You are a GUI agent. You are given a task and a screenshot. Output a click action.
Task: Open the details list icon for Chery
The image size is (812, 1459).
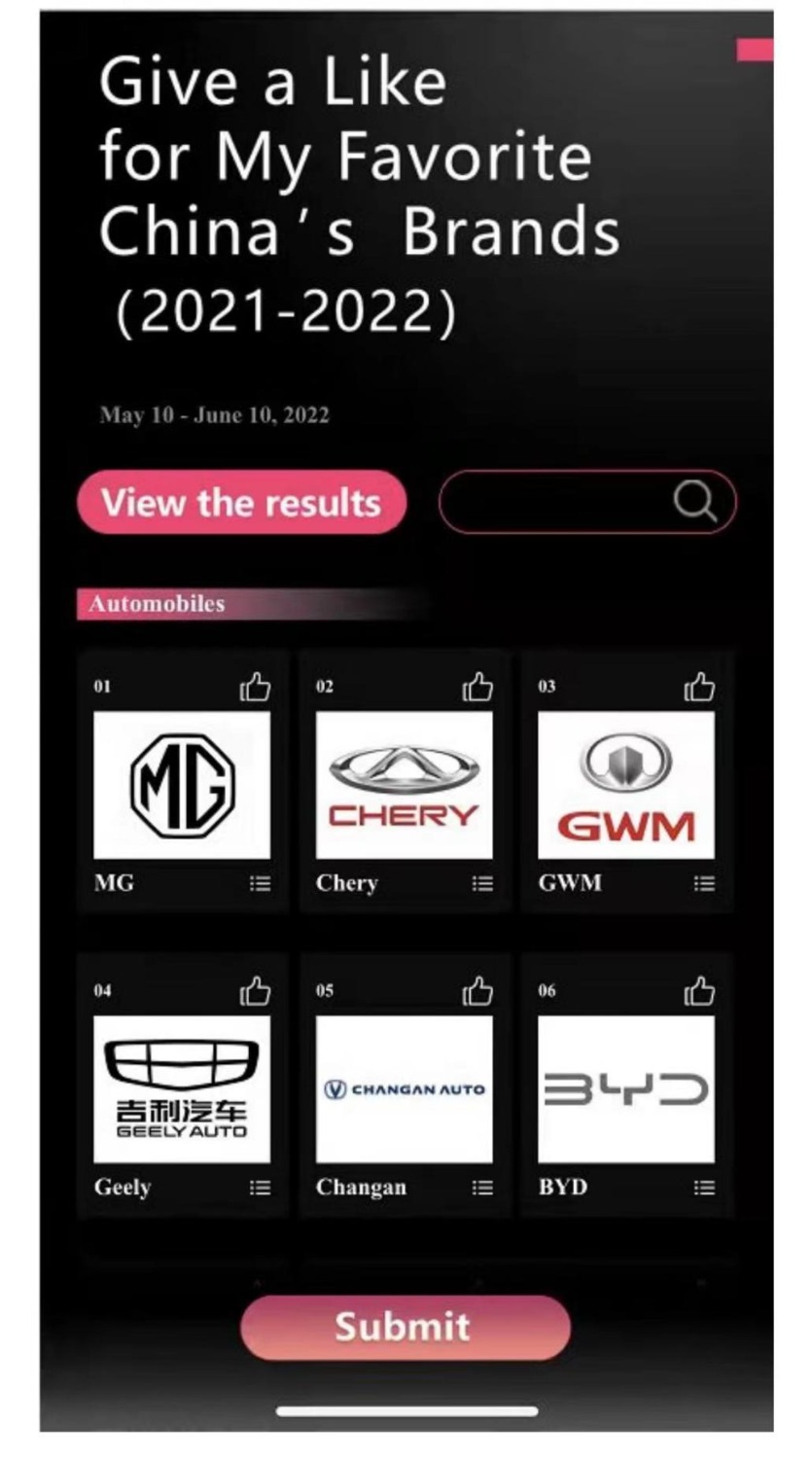tap(482, 883)
